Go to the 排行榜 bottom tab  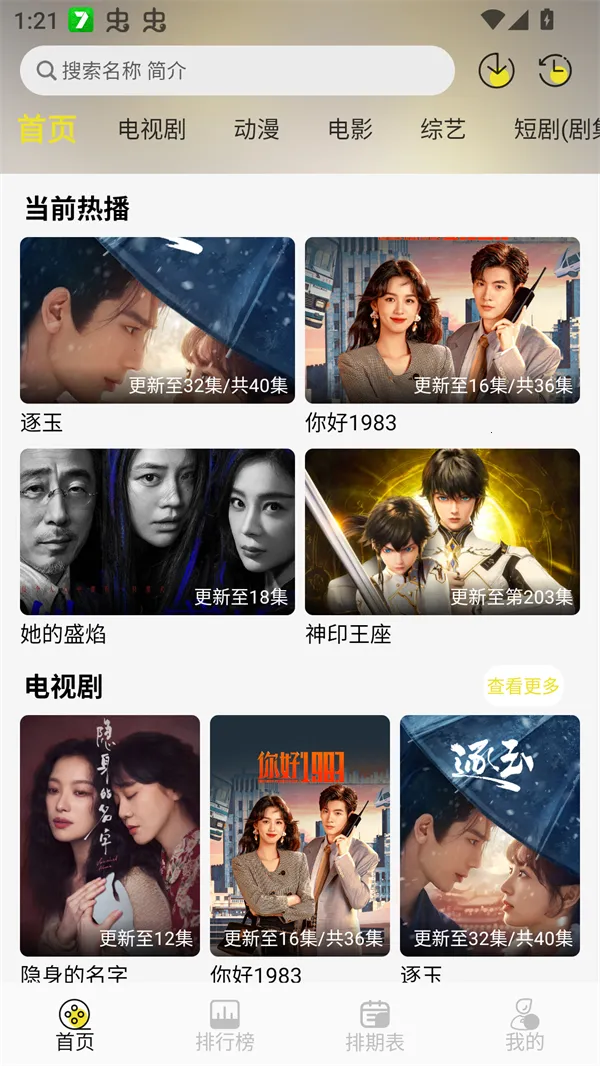click(225, 1025)
